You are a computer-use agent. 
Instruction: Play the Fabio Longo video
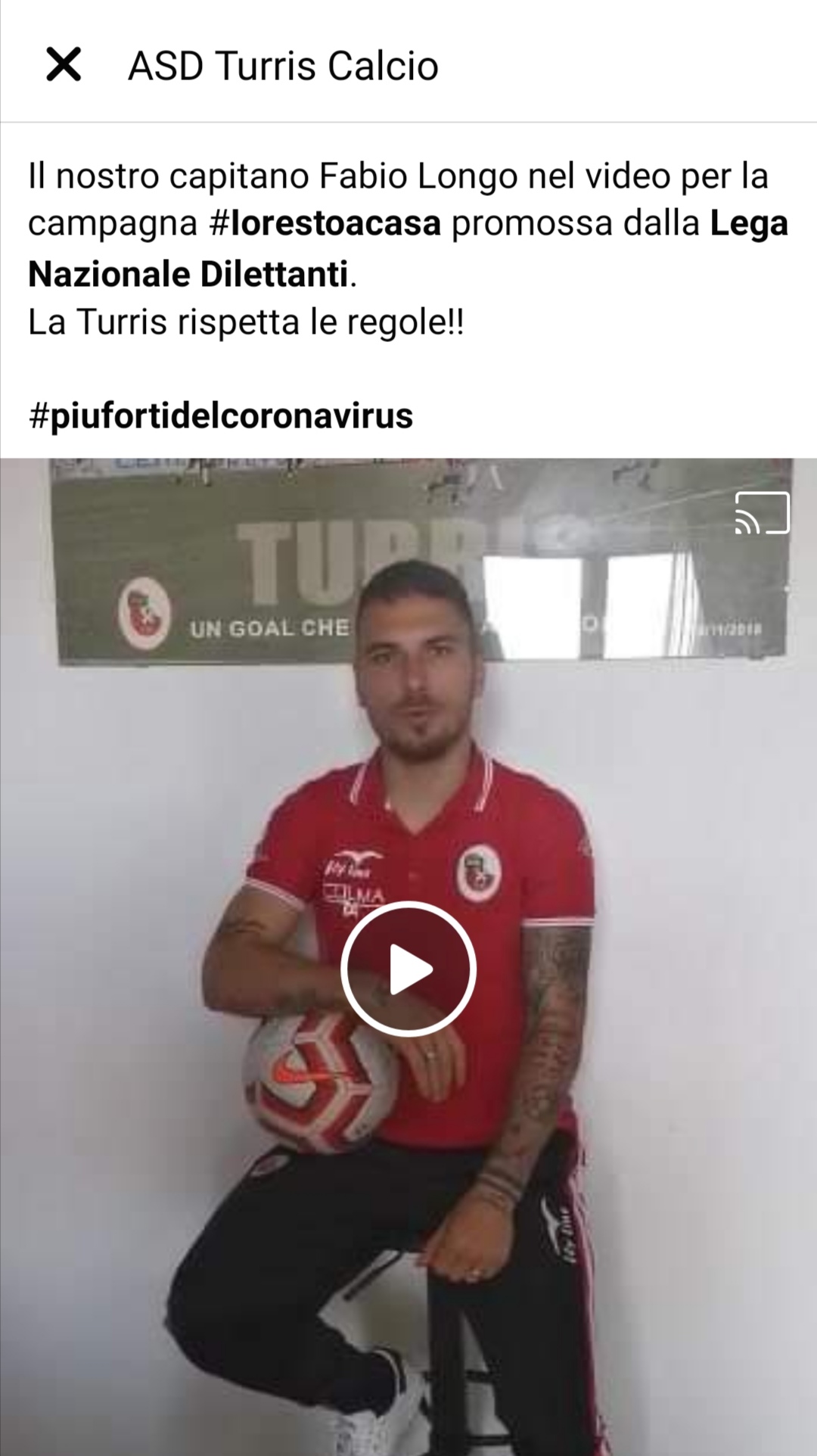[x=408, y=968]
